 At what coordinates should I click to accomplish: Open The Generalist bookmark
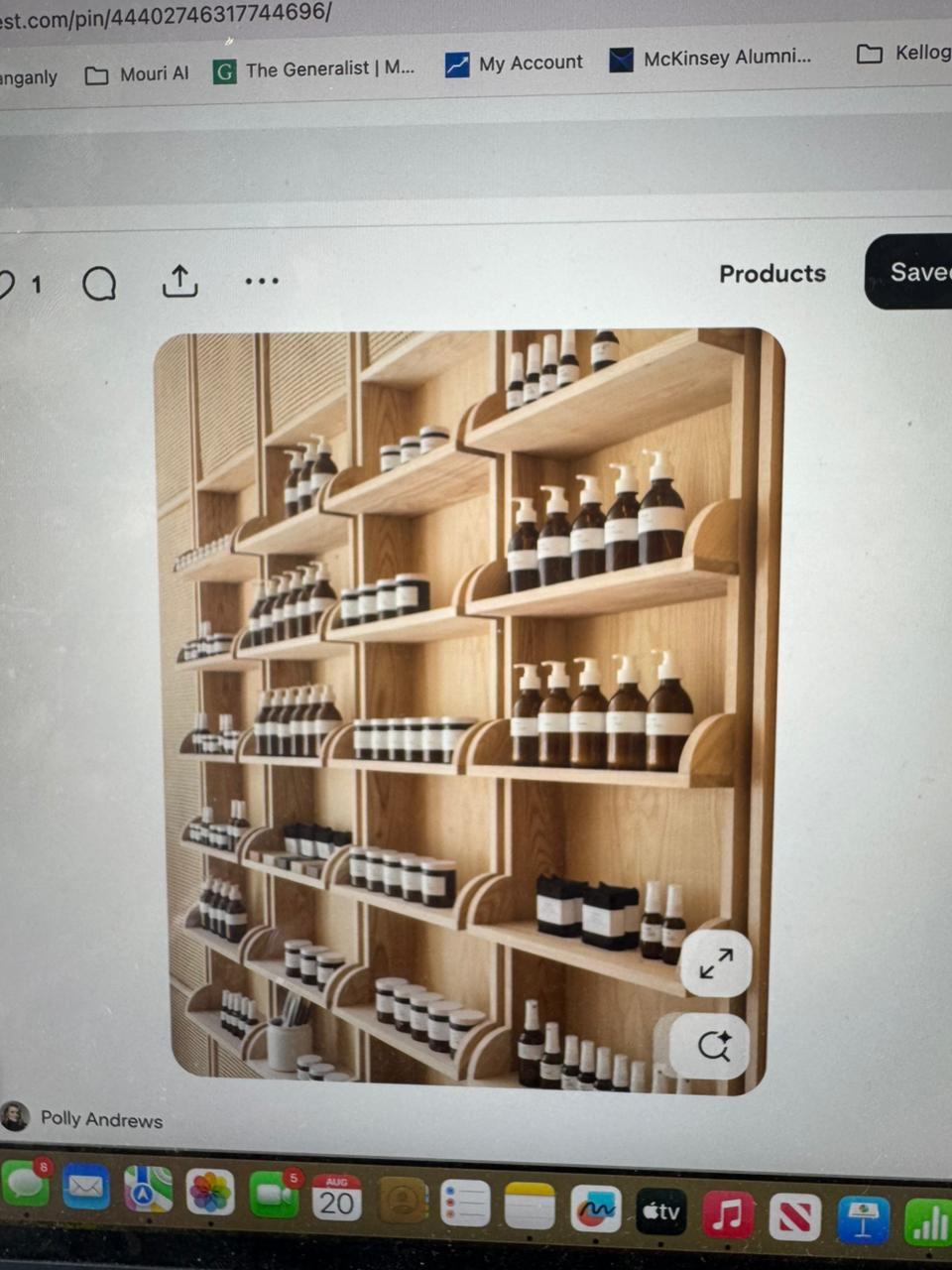(x=315, y=69)
